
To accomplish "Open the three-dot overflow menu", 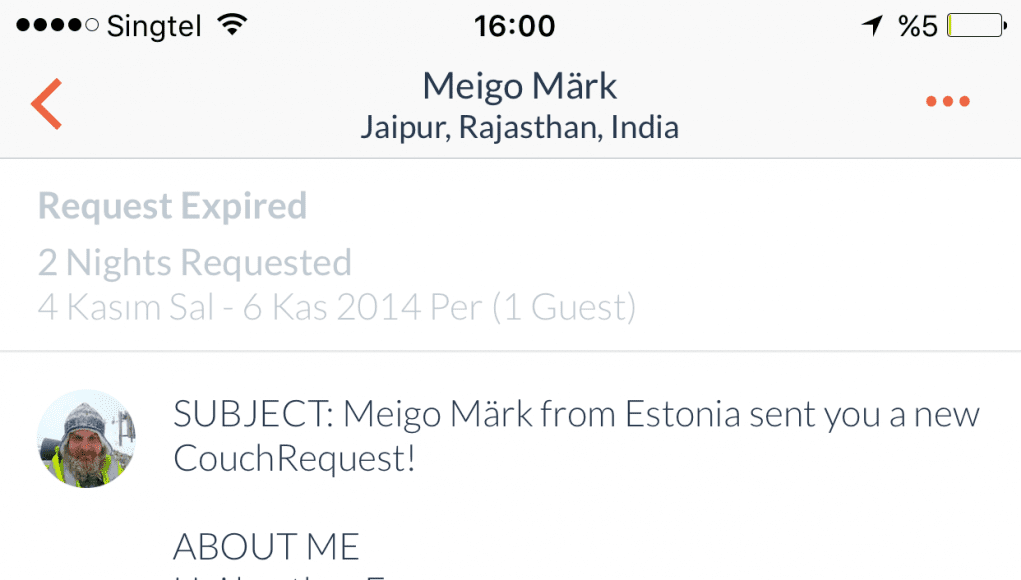I will click(x=947, y=101).
